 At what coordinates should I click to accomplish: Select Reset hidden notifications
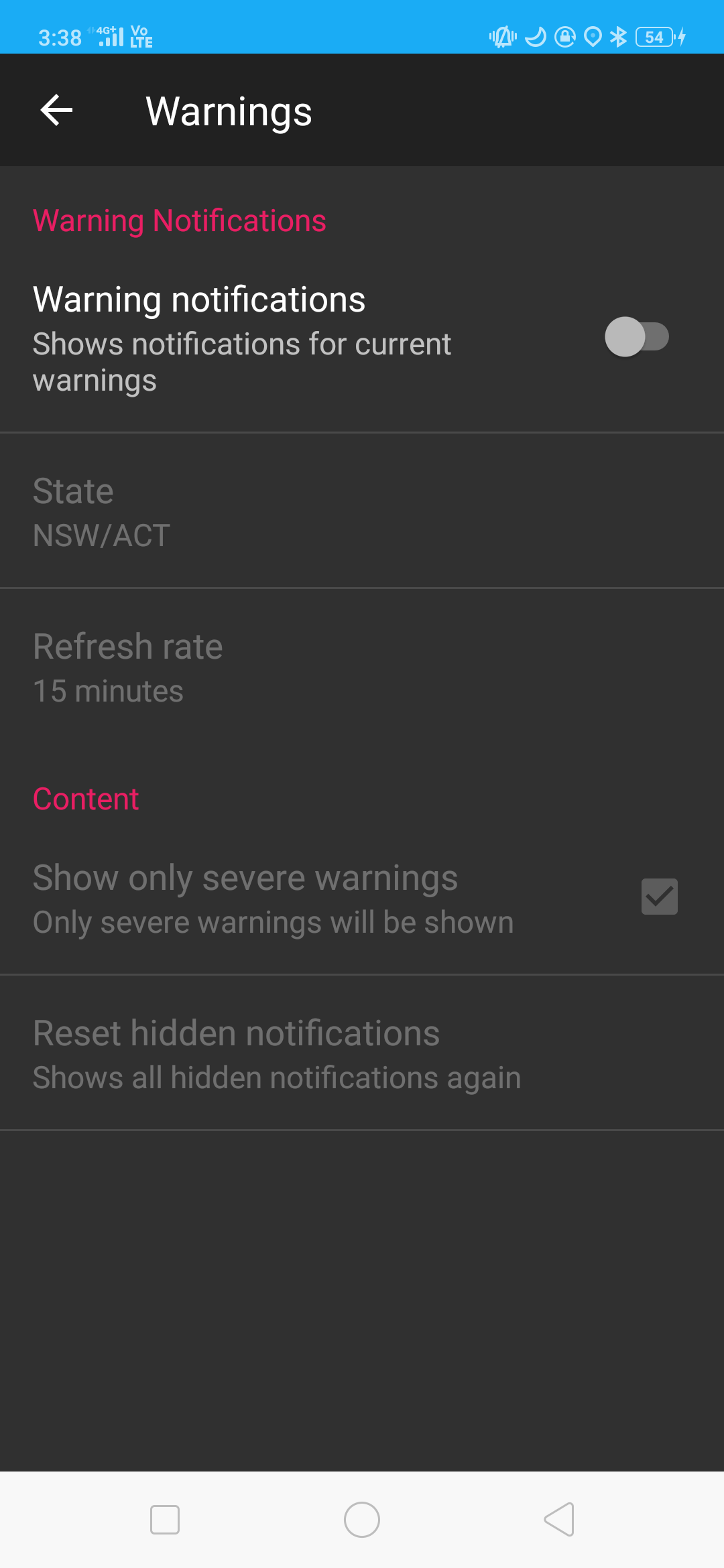[362, 1053]
